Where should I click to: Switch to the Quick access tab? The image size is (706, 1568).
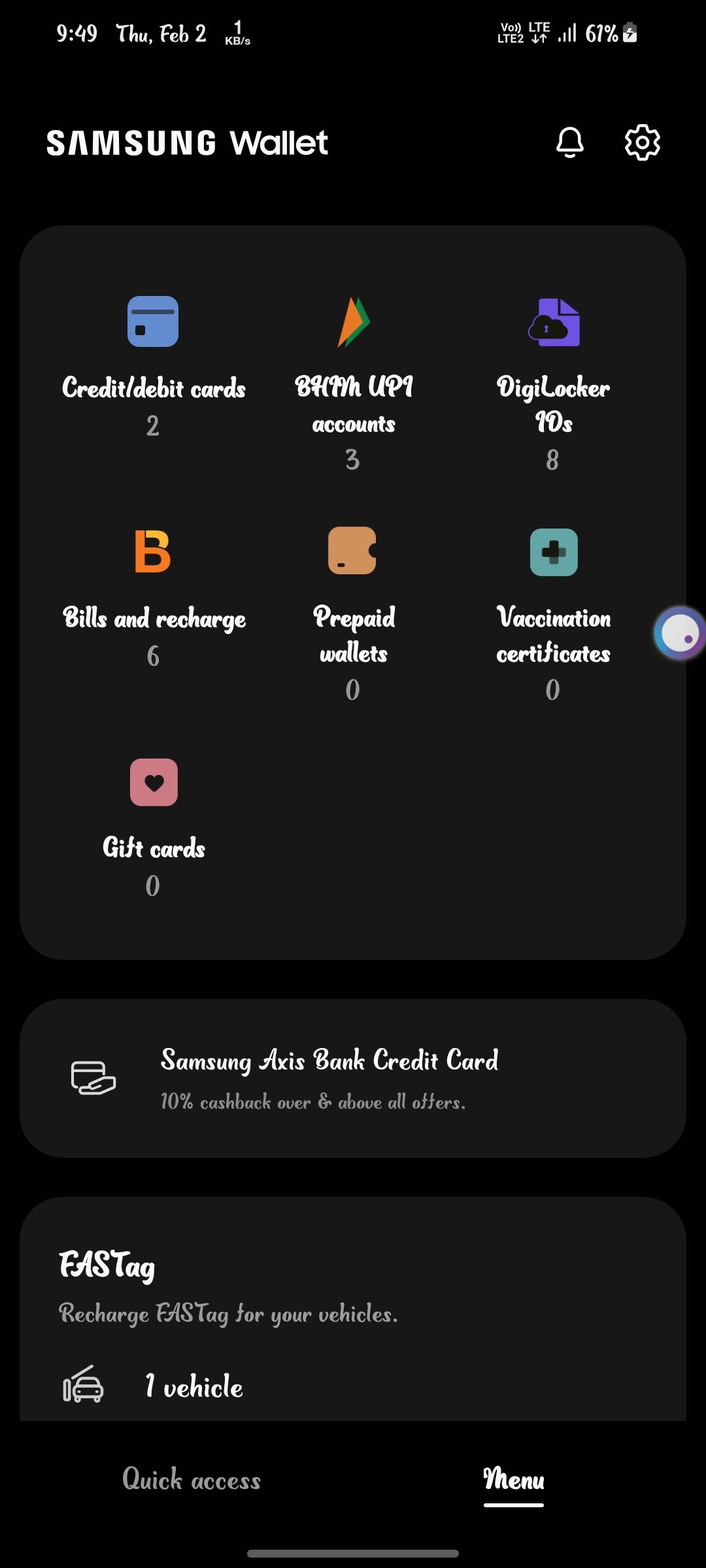pyautogui.click(x=191, y=1481)
